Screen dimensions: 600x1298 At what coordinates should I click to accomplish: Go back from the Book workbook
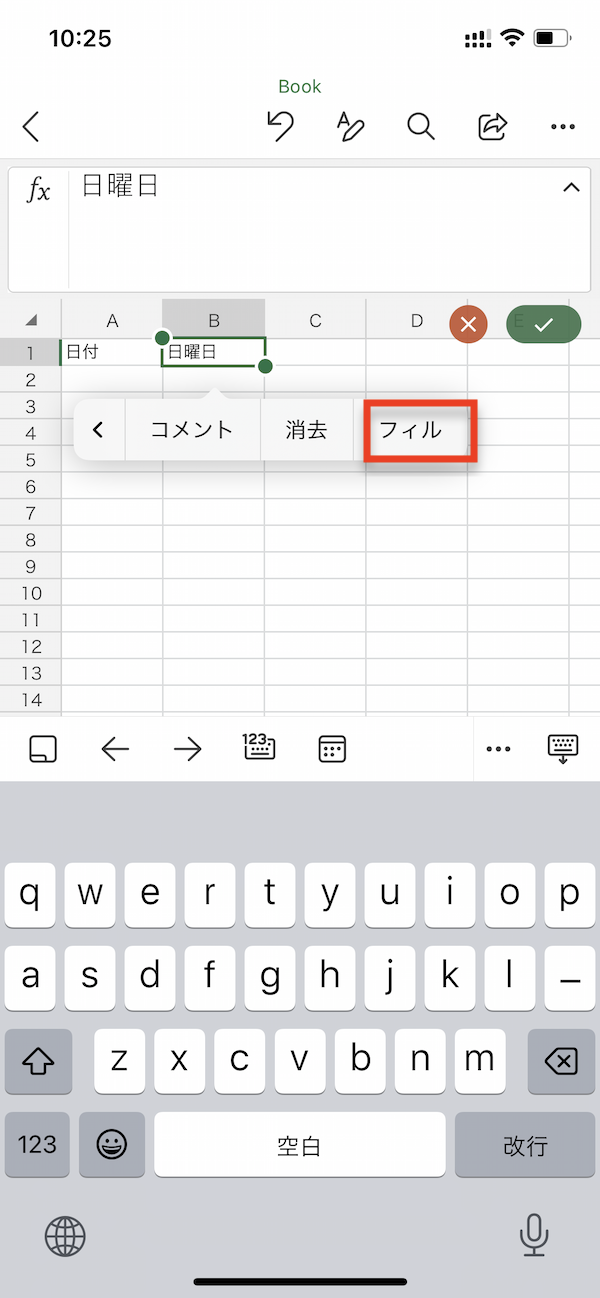[x=31, y=127]
